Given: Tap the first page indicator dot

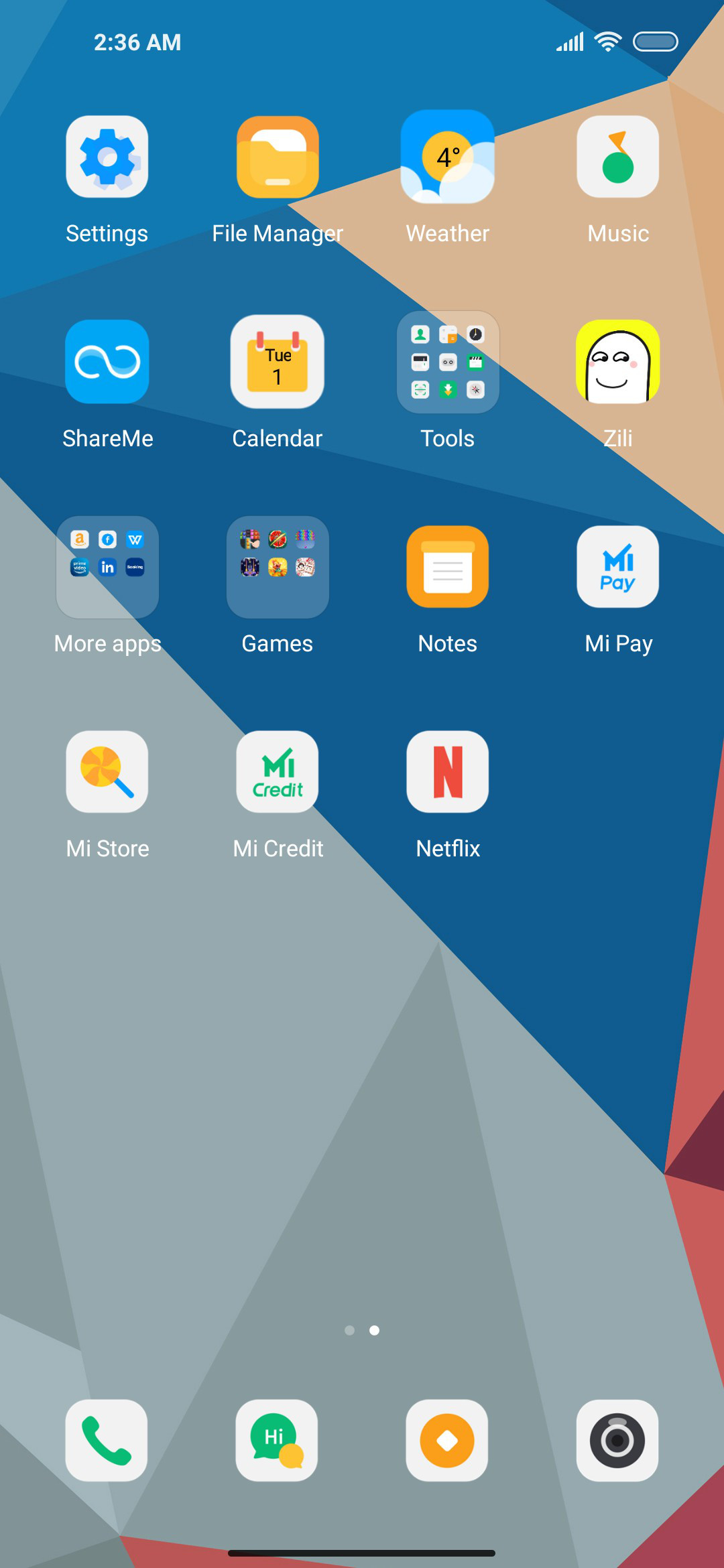Looking at the screenshot, I should [x=349, y=1330].
